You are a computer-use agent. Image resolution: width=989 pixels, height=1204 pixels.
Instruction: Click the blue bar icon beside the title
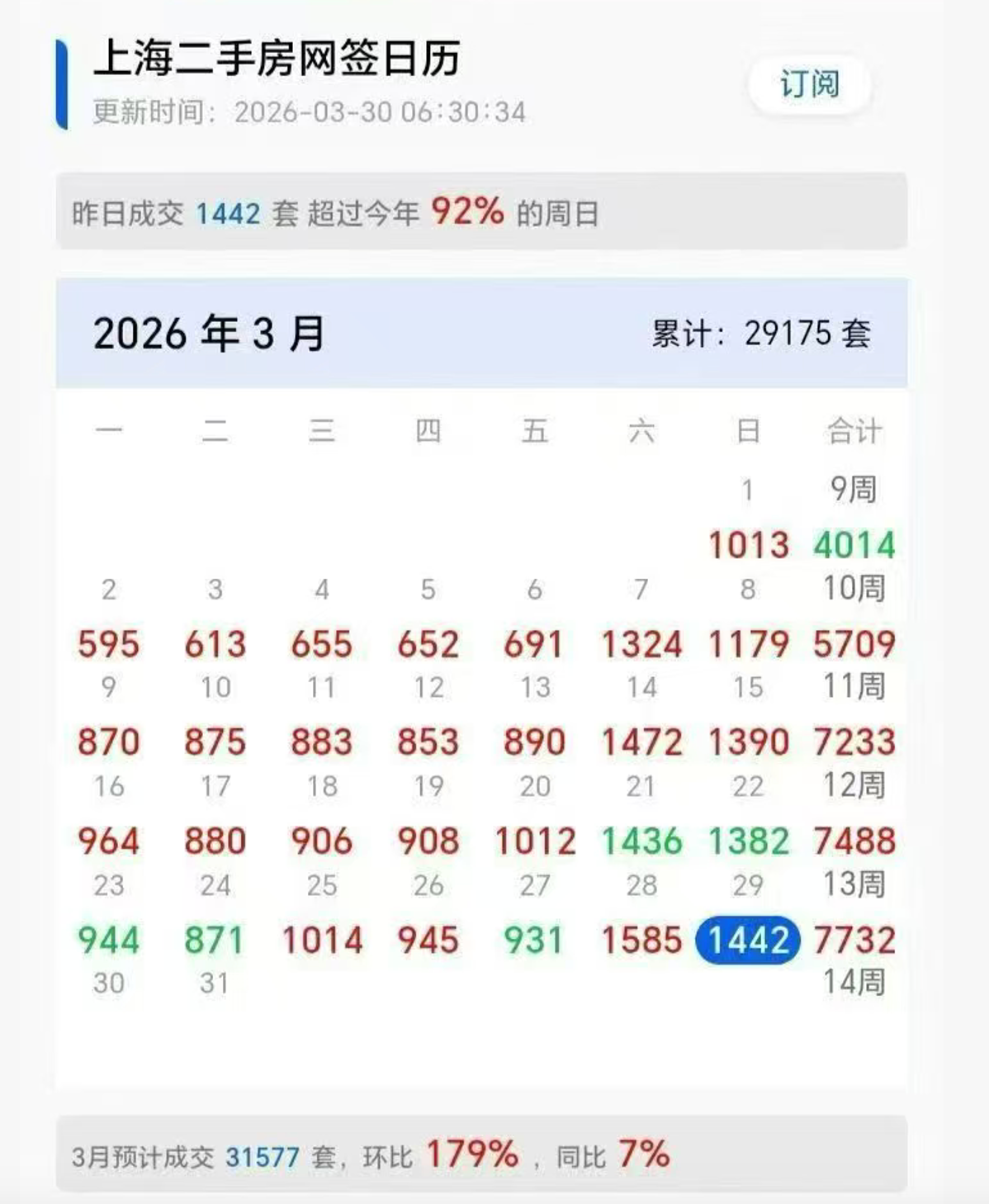point(63,85)
